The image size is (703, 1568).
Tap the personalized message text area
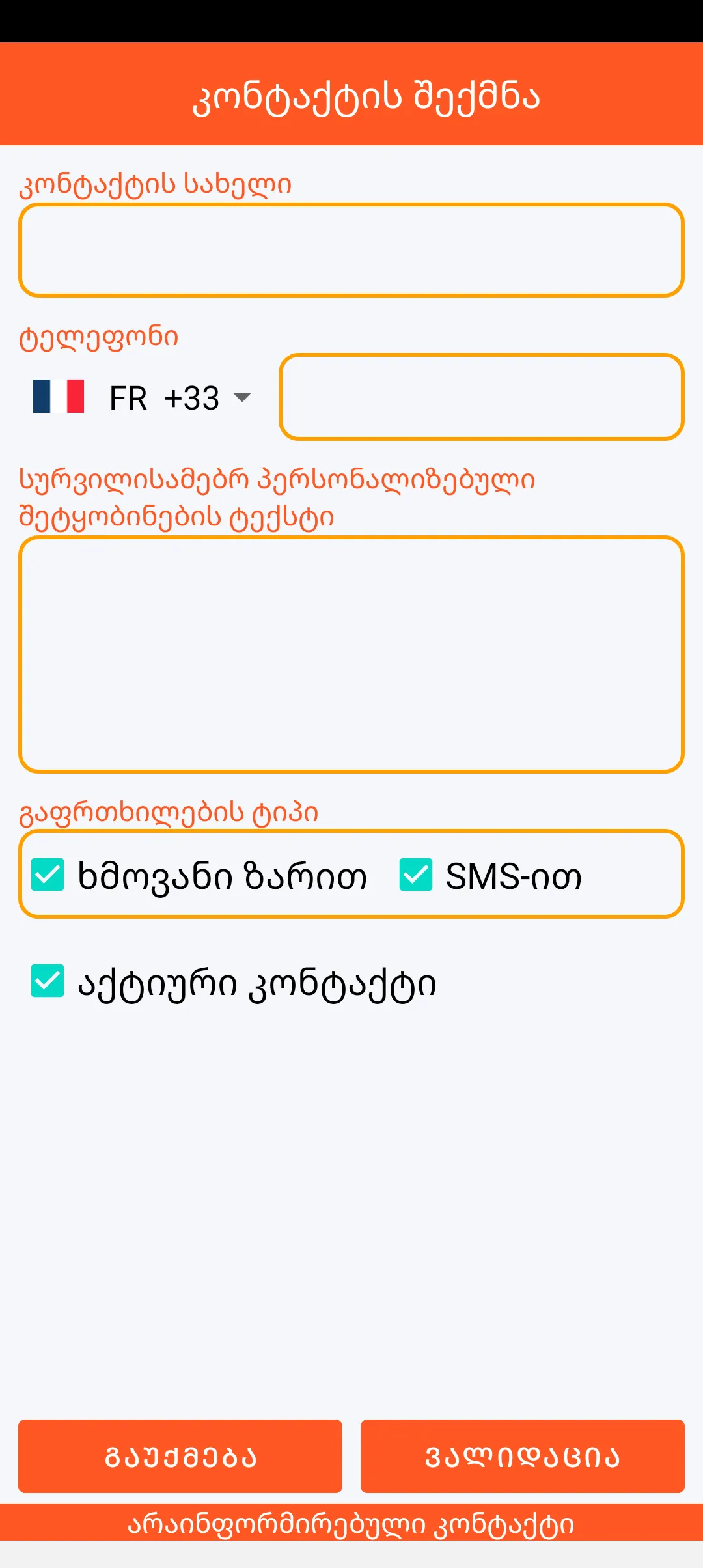351,654
